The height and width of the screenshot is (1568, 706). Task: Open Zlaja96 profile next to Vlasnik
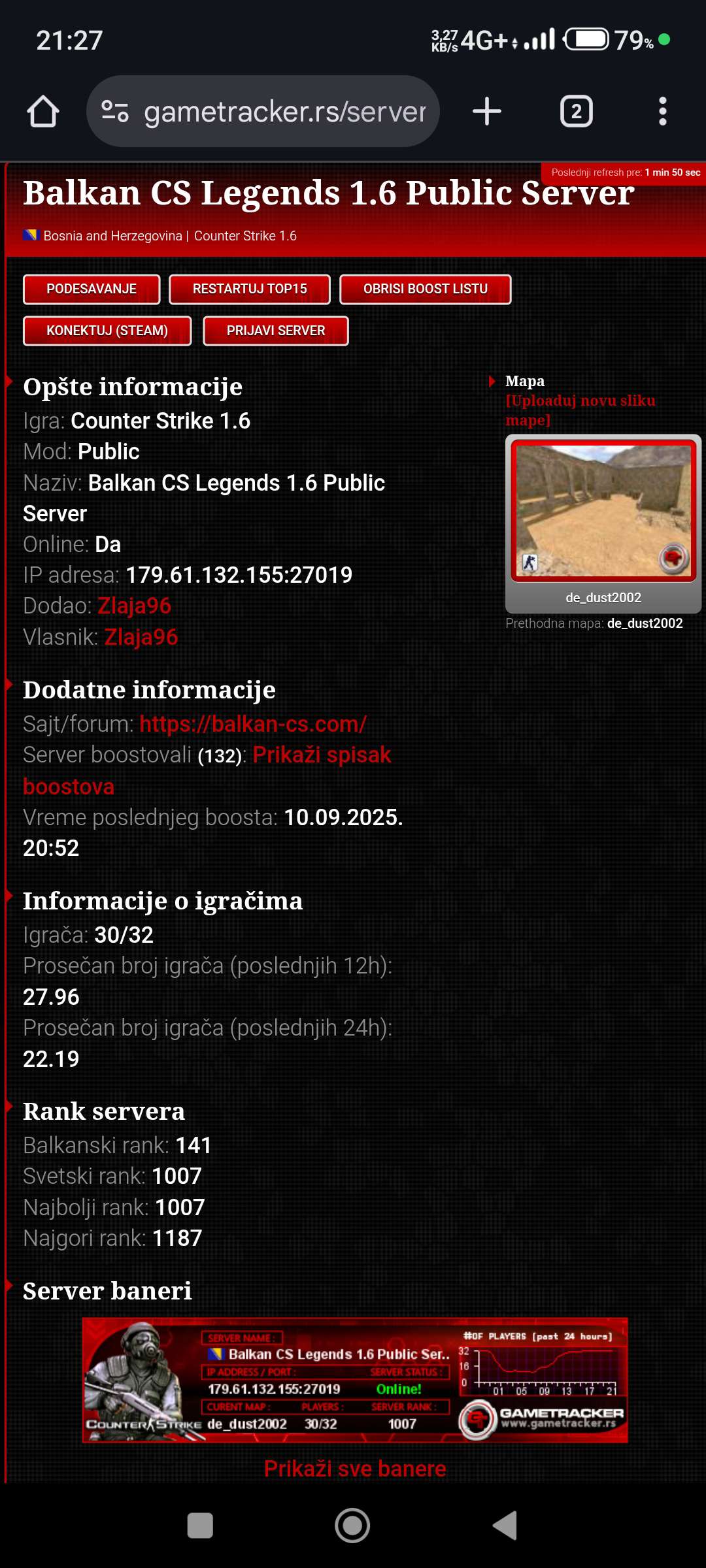click(141, 637)
